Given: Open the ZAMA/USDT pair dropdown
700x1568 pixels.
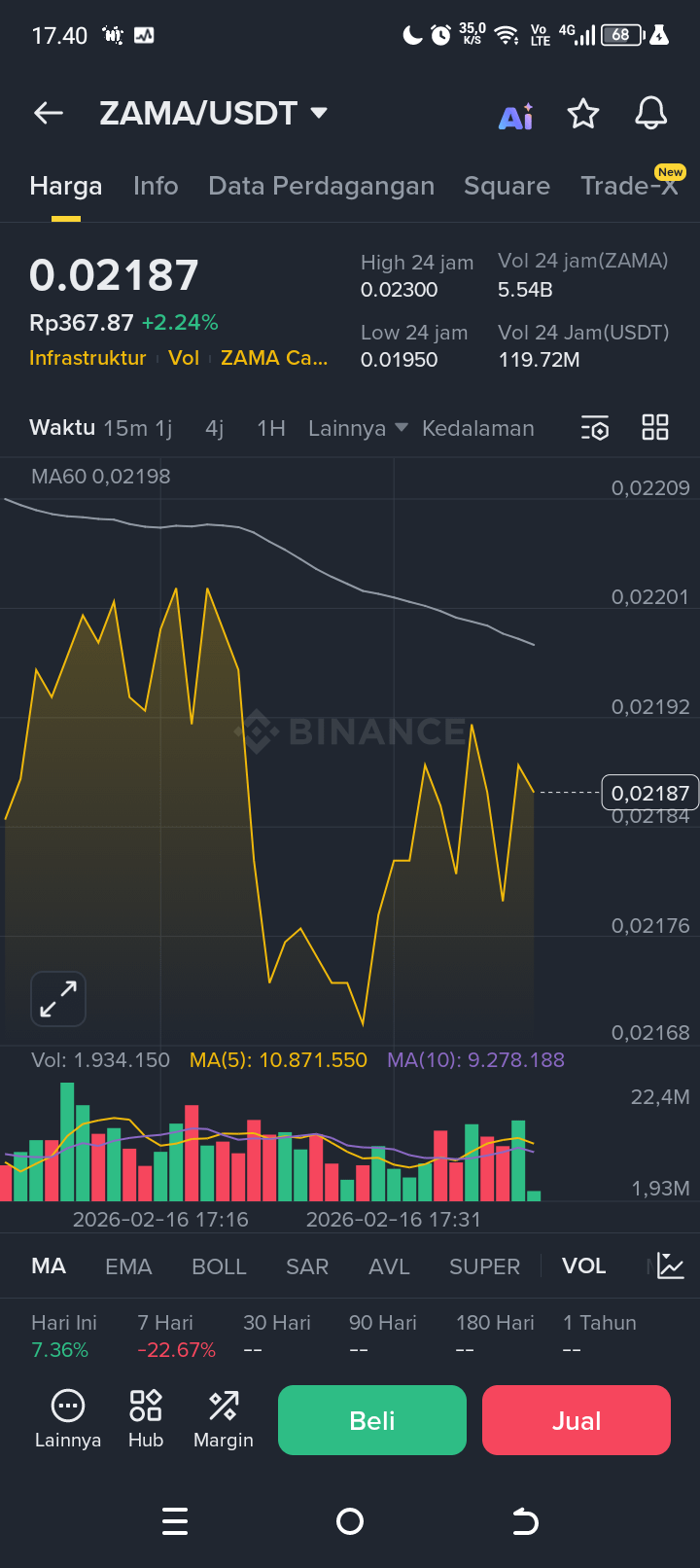Looking at the screenshot, I should (214, 114).
